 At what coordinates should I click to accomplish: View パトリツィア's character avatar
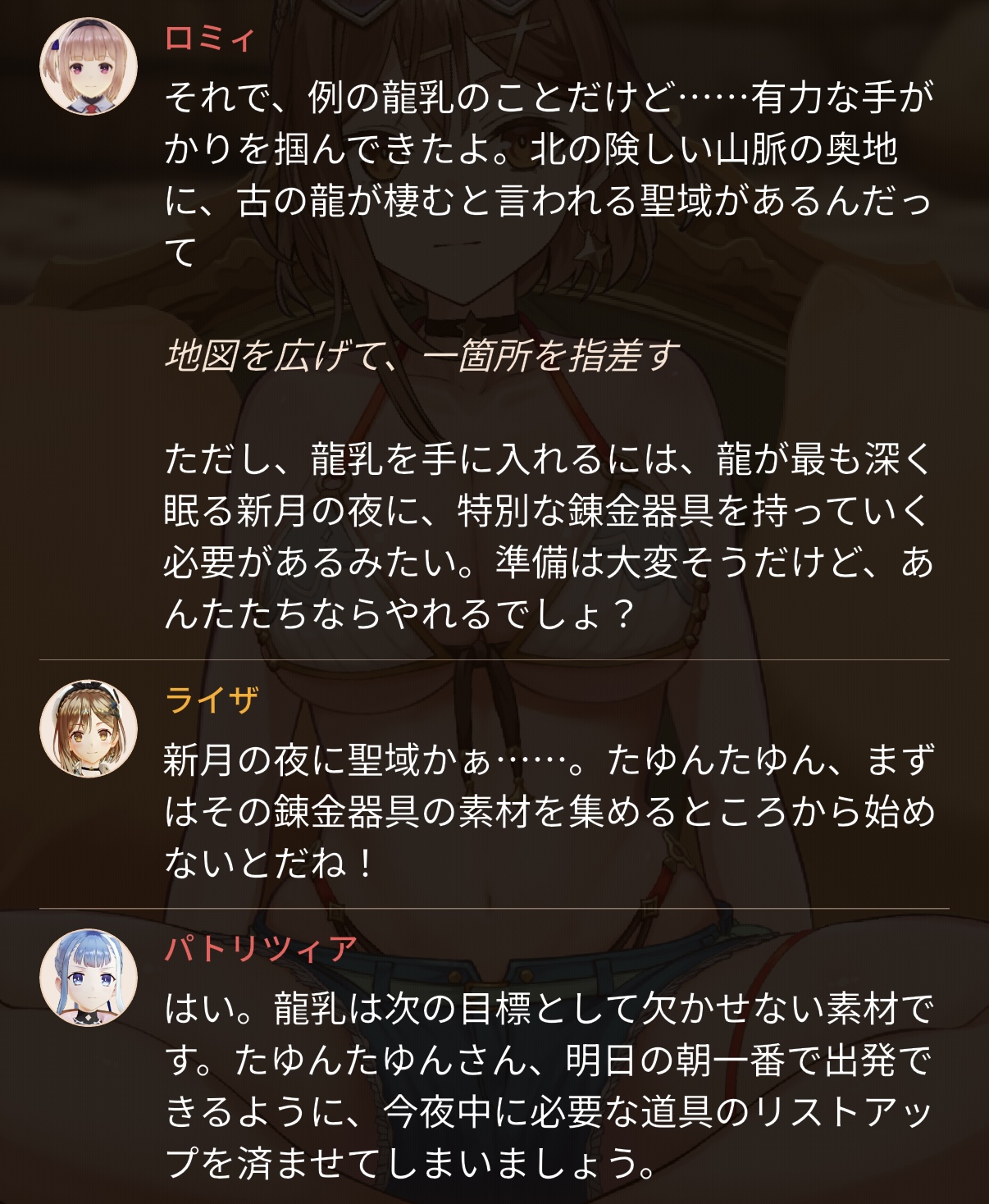(x=89, y=977)
